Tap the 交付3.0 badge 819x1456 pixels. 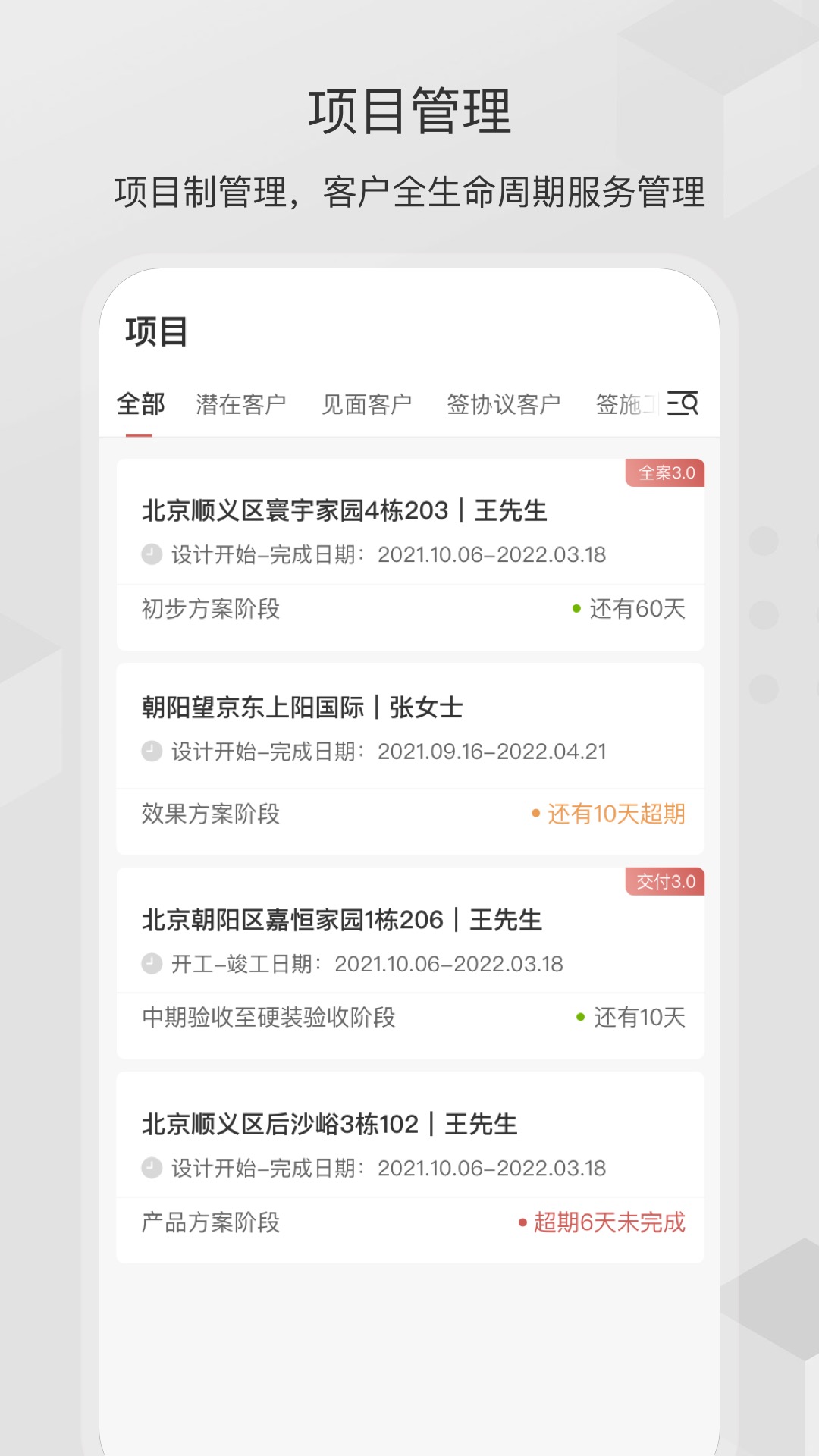pyautogui.click(x=666, y=880)
